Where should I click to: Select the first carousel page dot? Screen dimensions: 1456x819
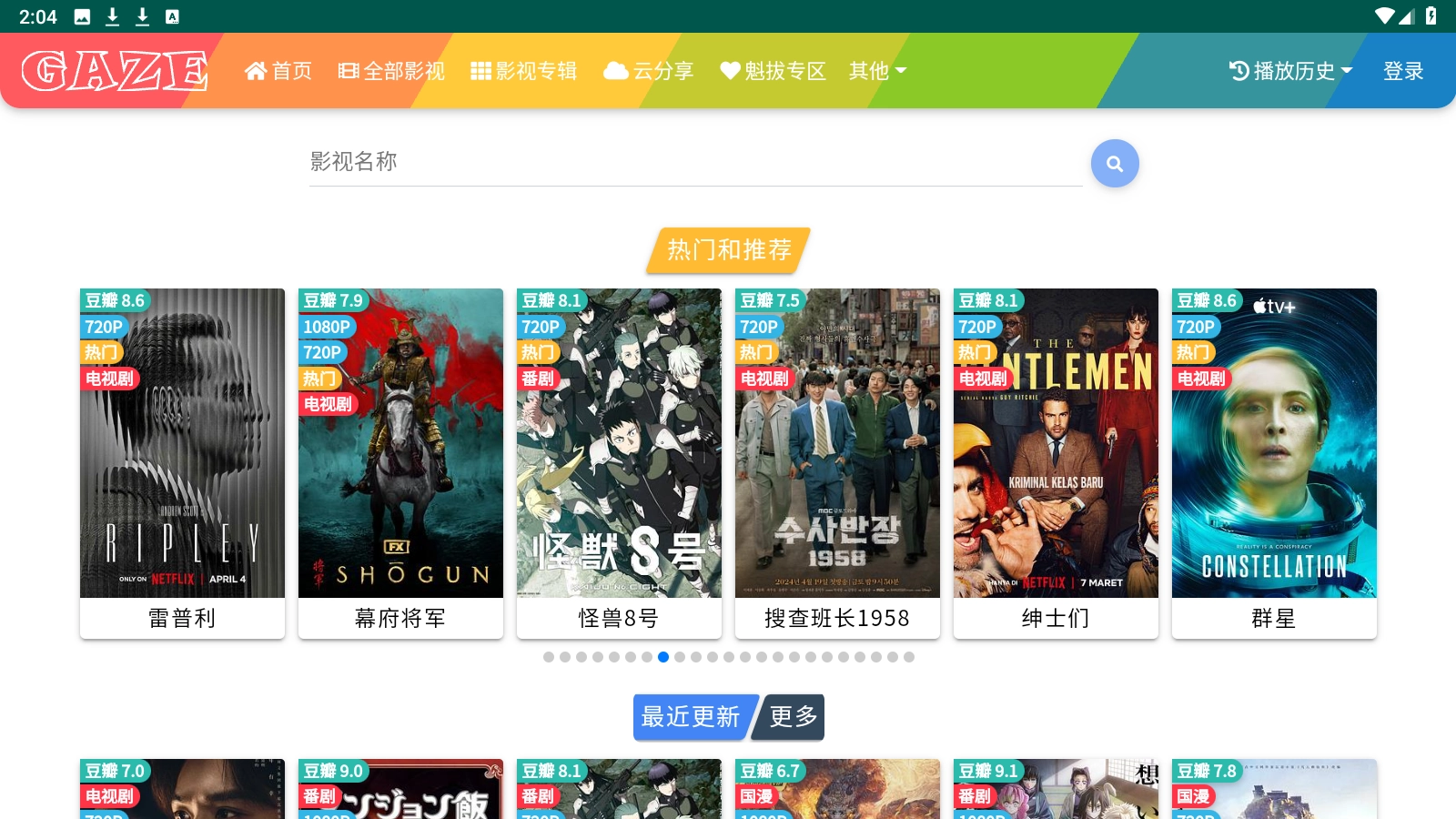tap(549, 657)
